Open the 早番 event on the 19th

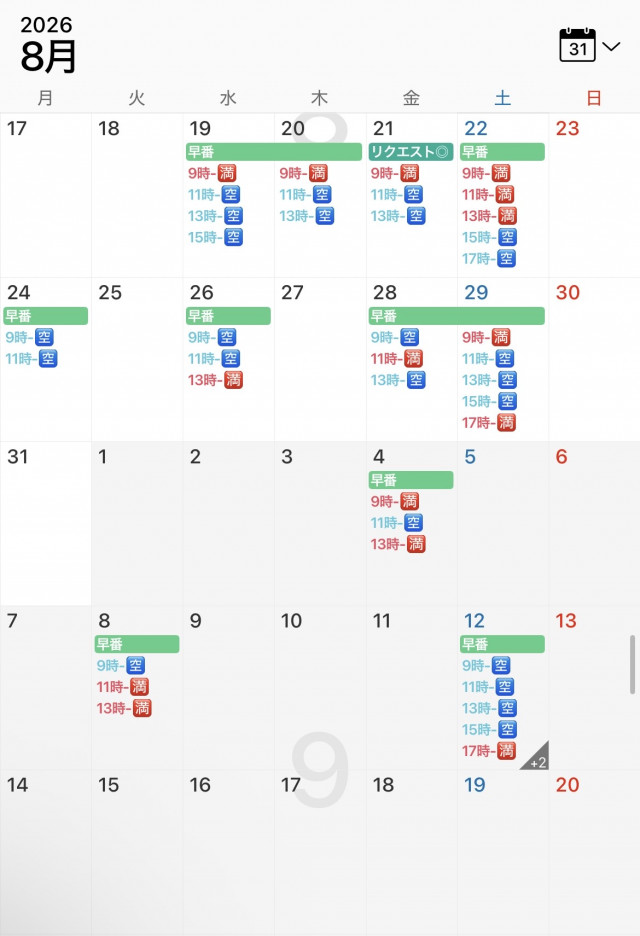tap(274, 152)
